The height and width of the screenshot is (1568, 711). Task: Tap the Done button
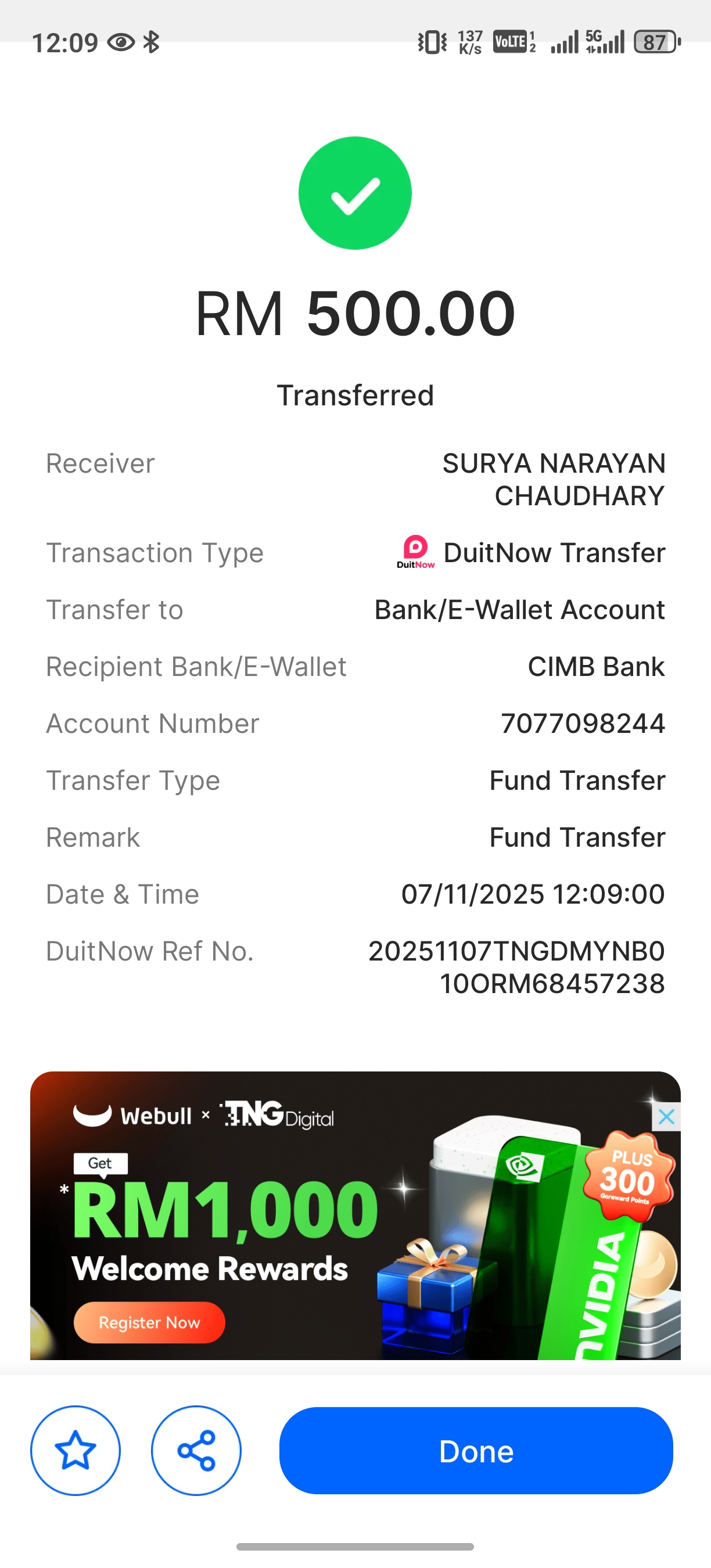[x=476, y=1451]
